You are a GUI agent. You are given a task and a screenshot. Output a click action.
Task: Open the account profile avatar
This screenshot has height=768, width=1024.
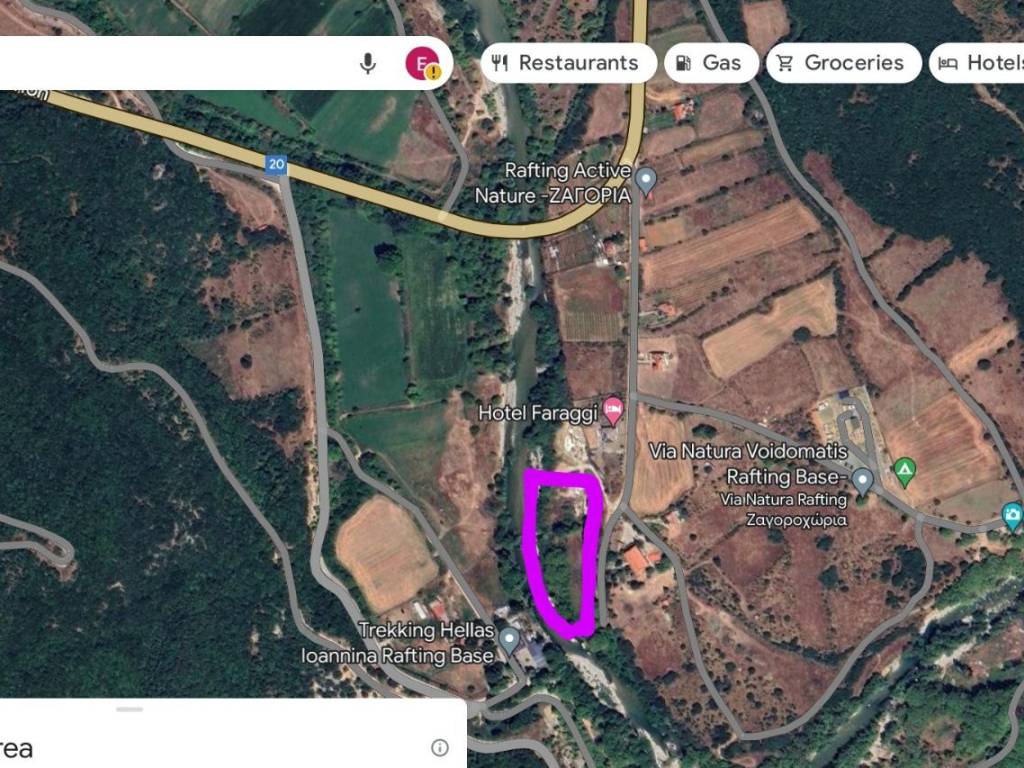pyautogui.click(x=424, y=64)
